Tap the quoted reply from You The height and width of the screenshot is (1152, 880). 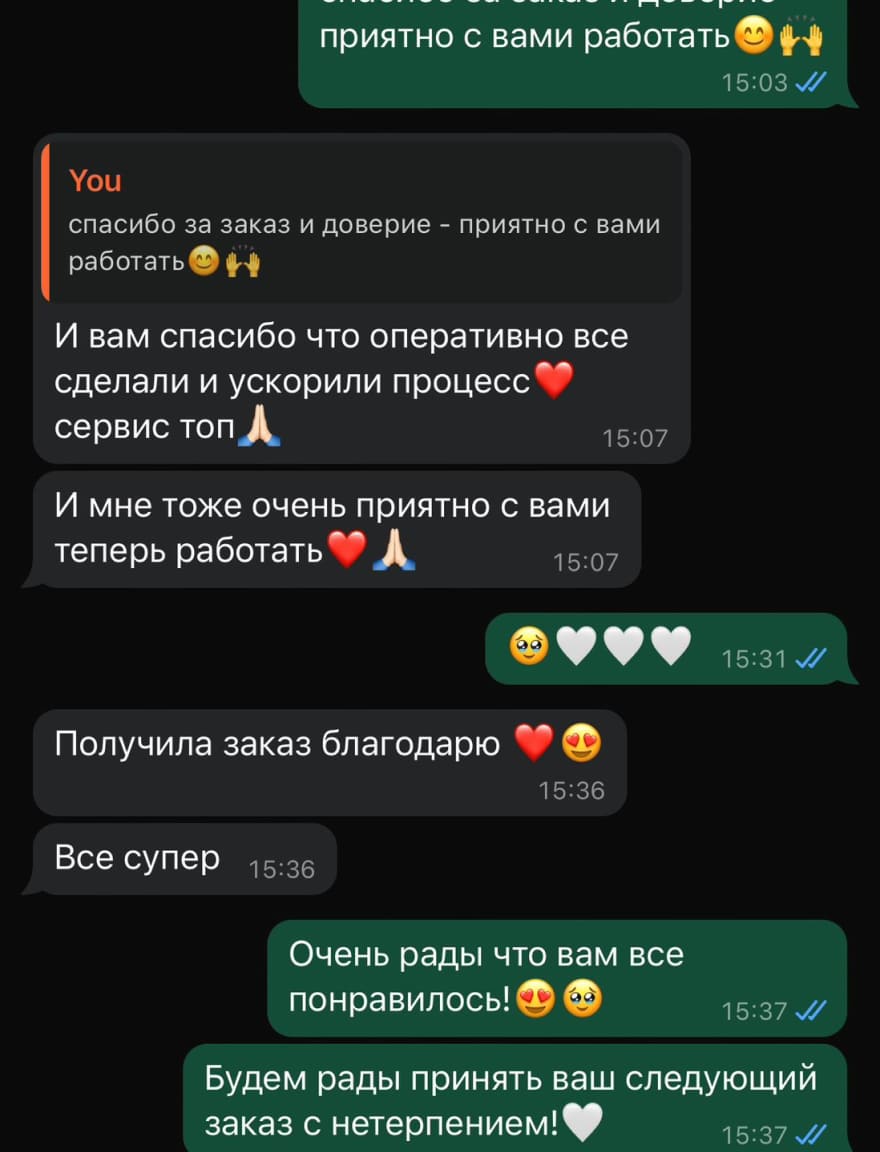click(362, 222)
